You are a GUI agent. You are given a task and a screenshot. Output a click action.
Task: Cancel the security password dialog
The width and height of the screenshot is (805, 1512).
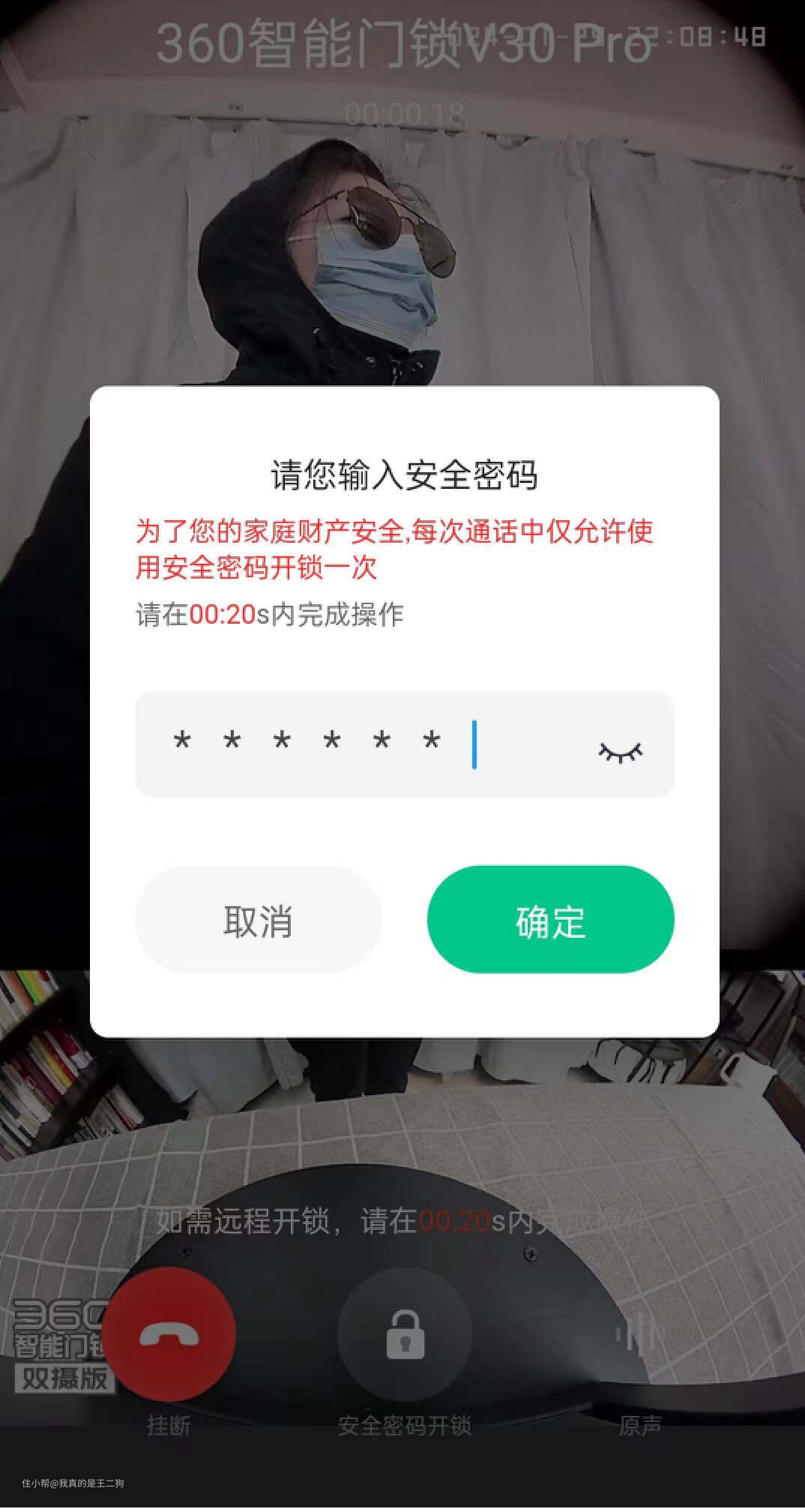(258, 920)
